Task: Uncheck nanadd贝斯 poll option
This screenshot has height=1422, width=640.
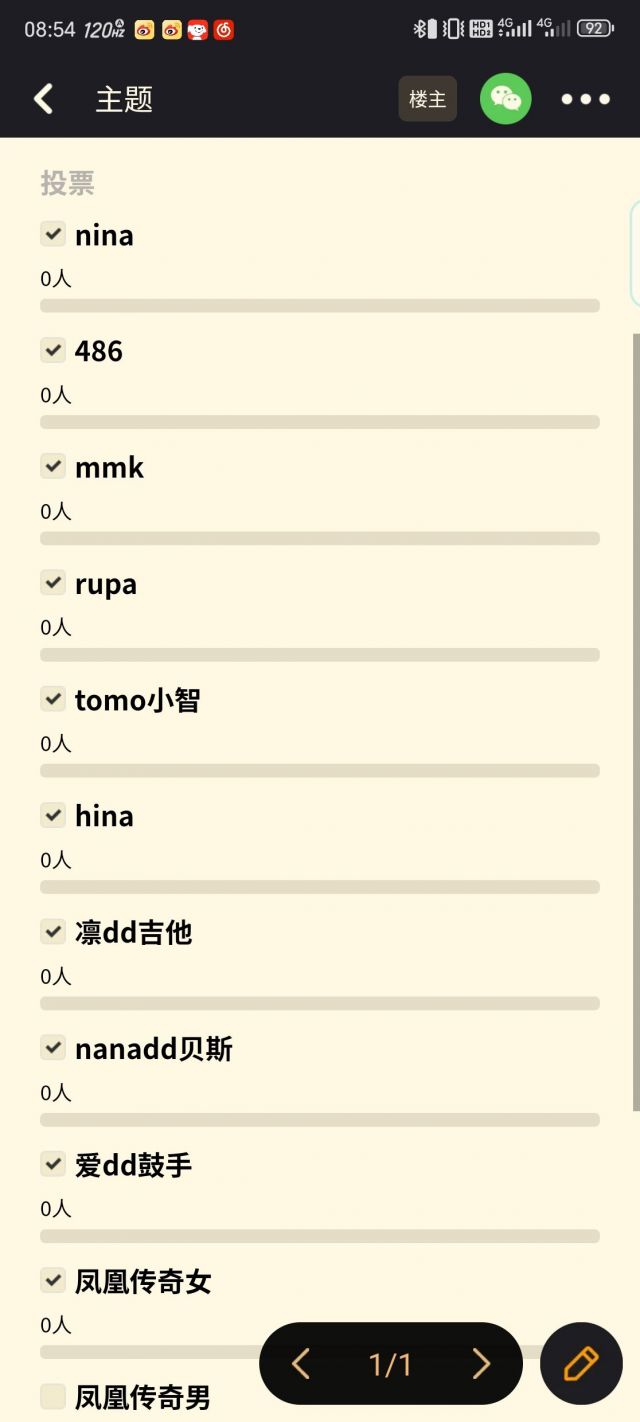Action: coord(53,1047)
